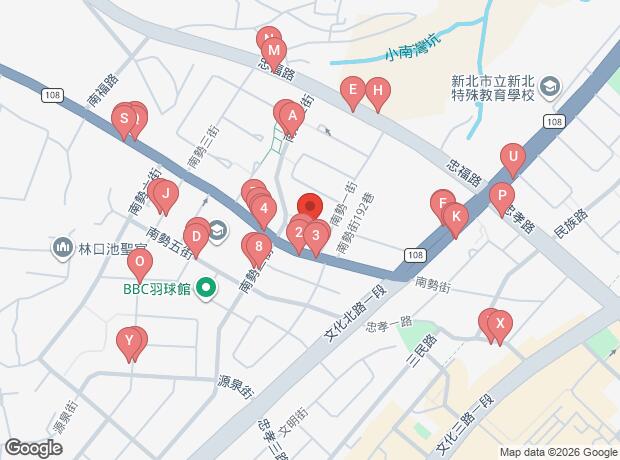The width and height of the screenshot is (620, 460).
Task: Select map marker Y
Action: [x=129, y=341]
